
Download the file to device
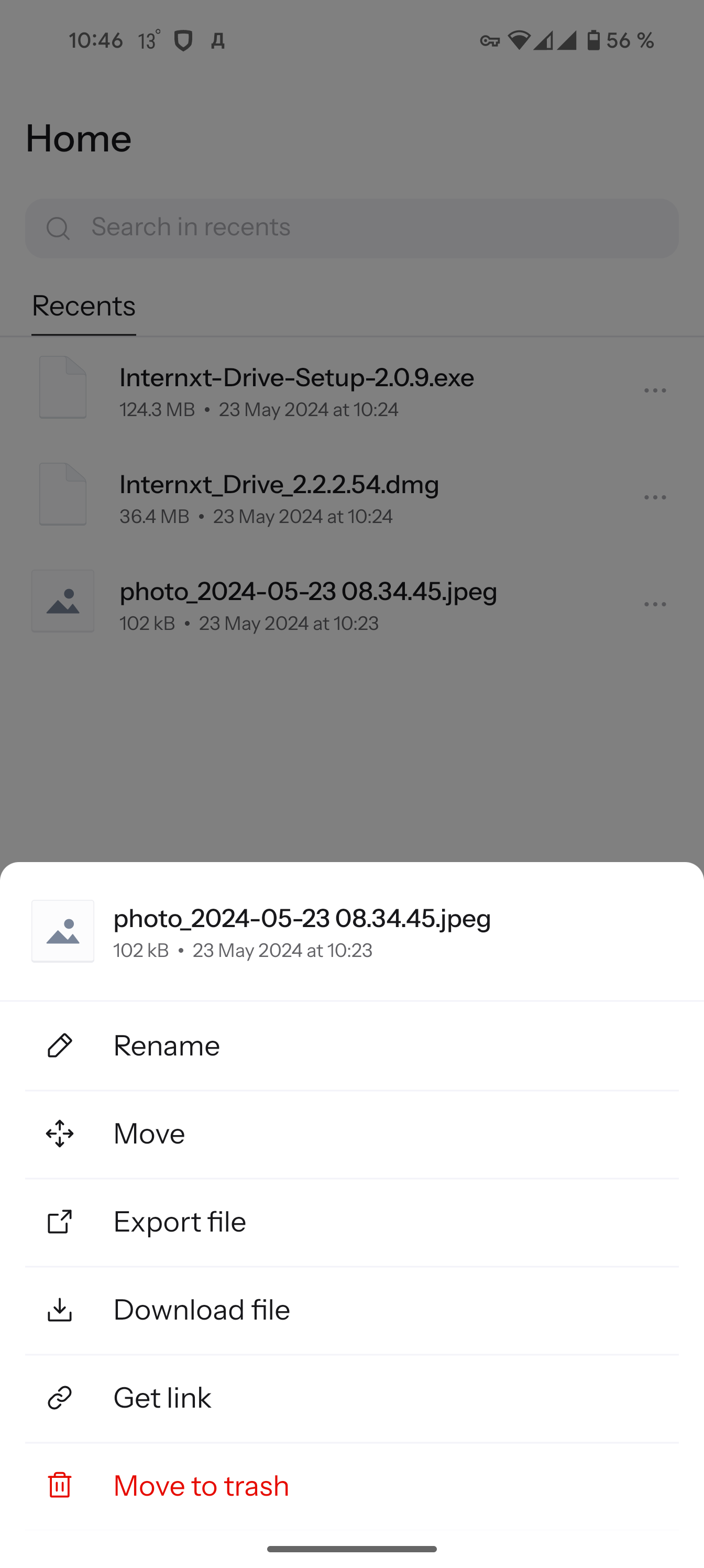coord(201,1309)
